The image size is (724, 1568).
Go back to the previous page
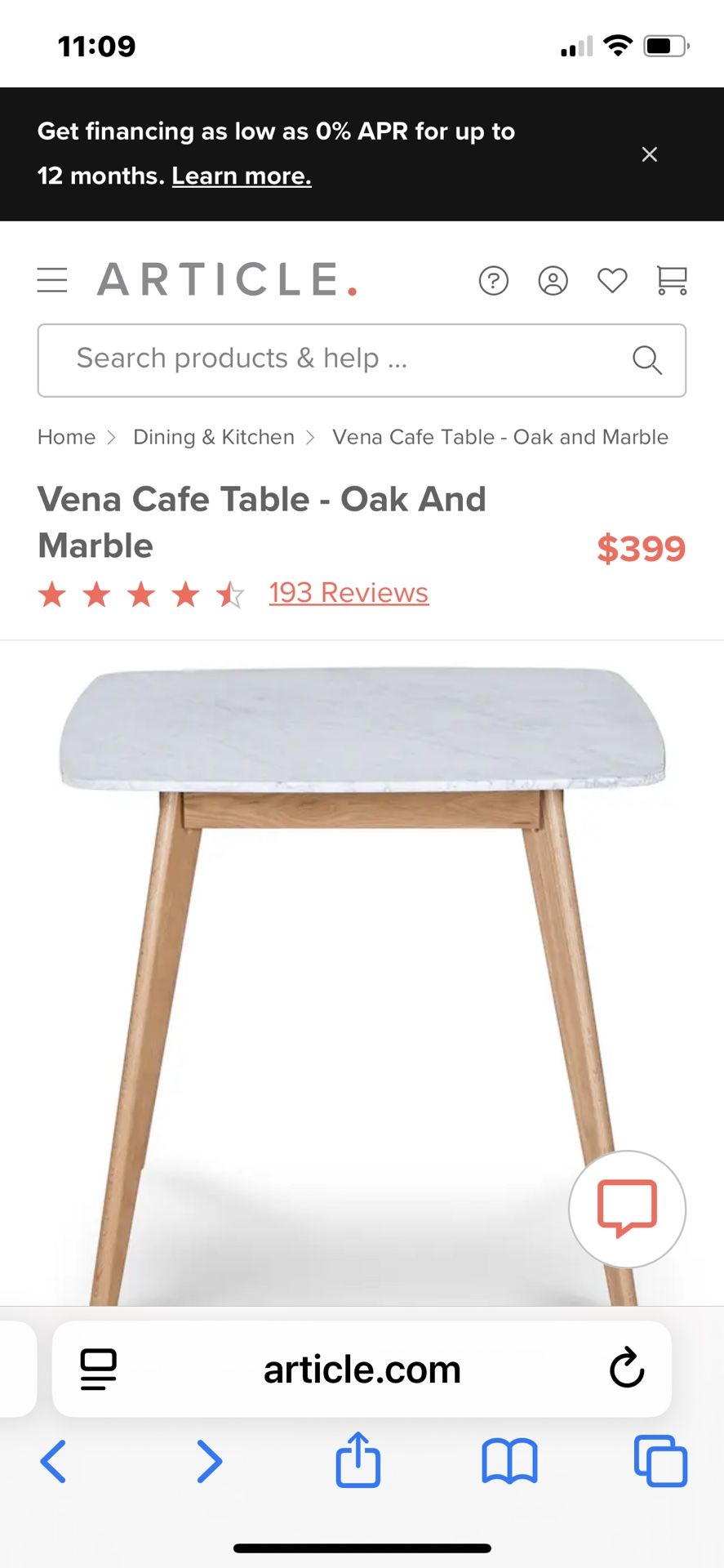click(53, 1461)
